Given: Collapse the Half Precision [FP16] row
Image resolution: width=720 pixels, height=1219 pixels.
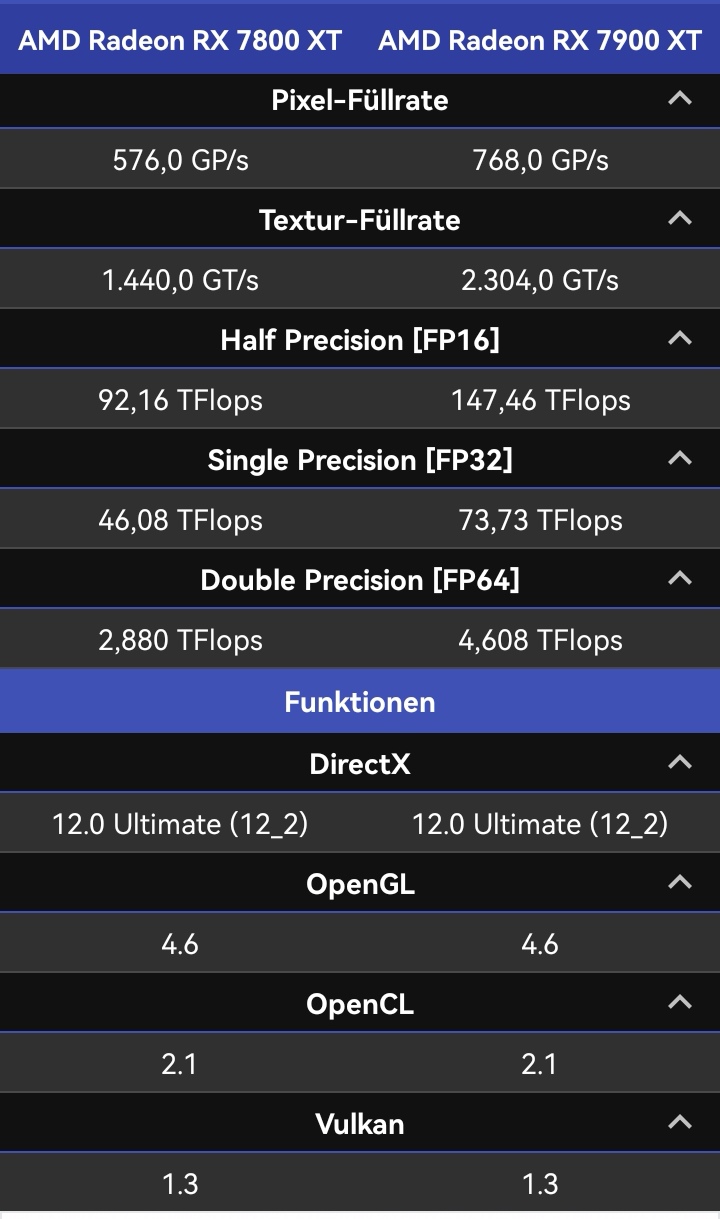Looking at the screenshot, I should coord(679,339).
